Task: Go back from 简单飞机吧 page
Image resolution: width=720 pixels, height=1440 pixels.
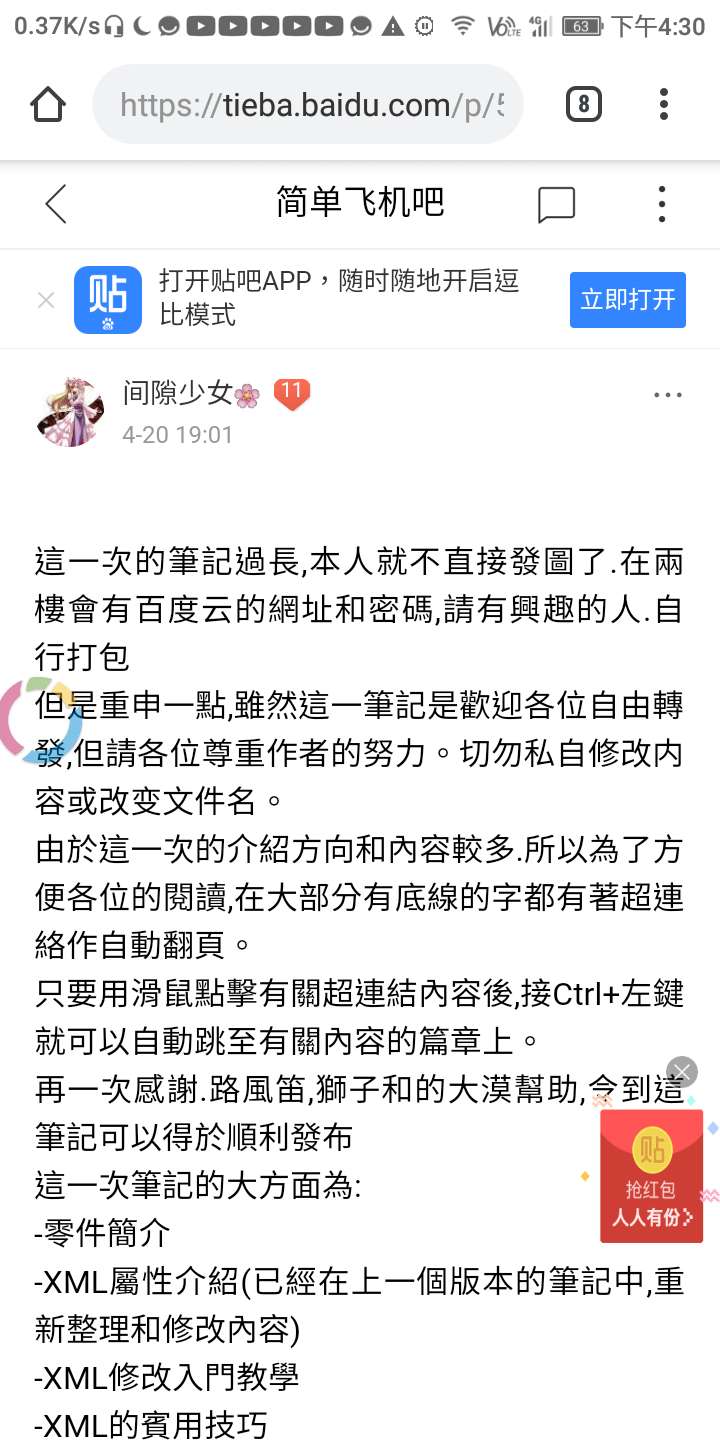Action: (56, 204)
